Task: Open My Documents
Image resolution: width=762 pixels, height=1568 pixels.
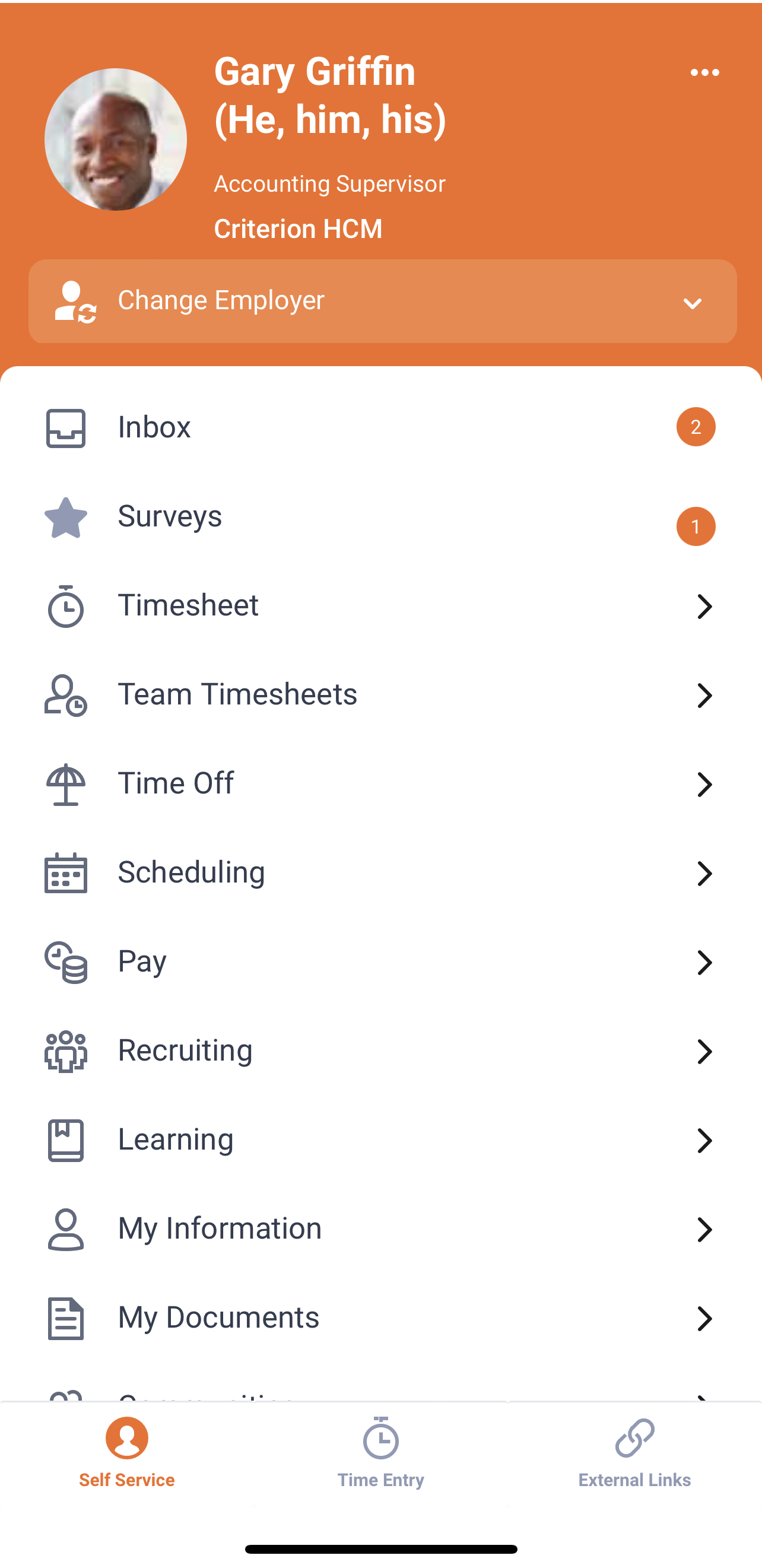Action: 381,1318
